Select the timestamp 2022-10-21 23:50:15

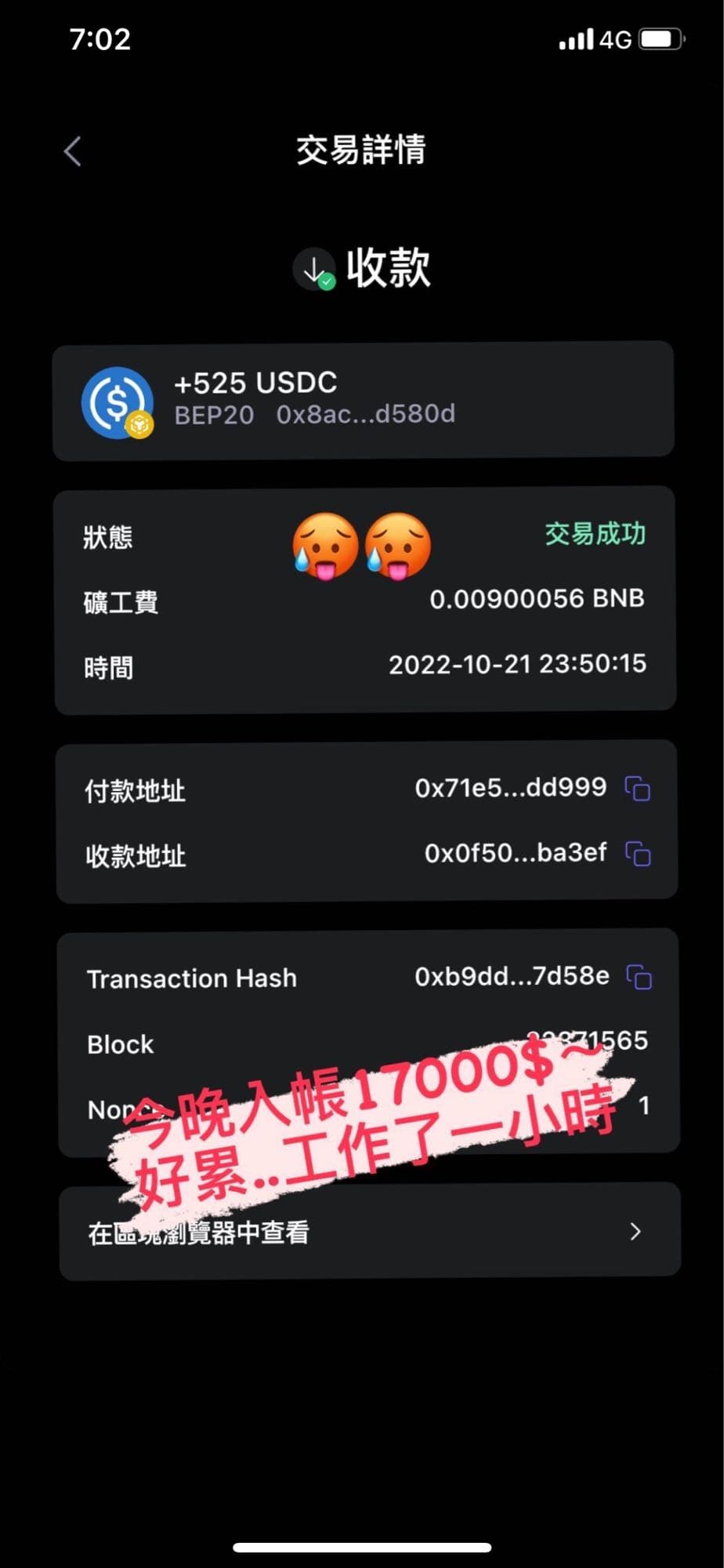tap(518, 664)
